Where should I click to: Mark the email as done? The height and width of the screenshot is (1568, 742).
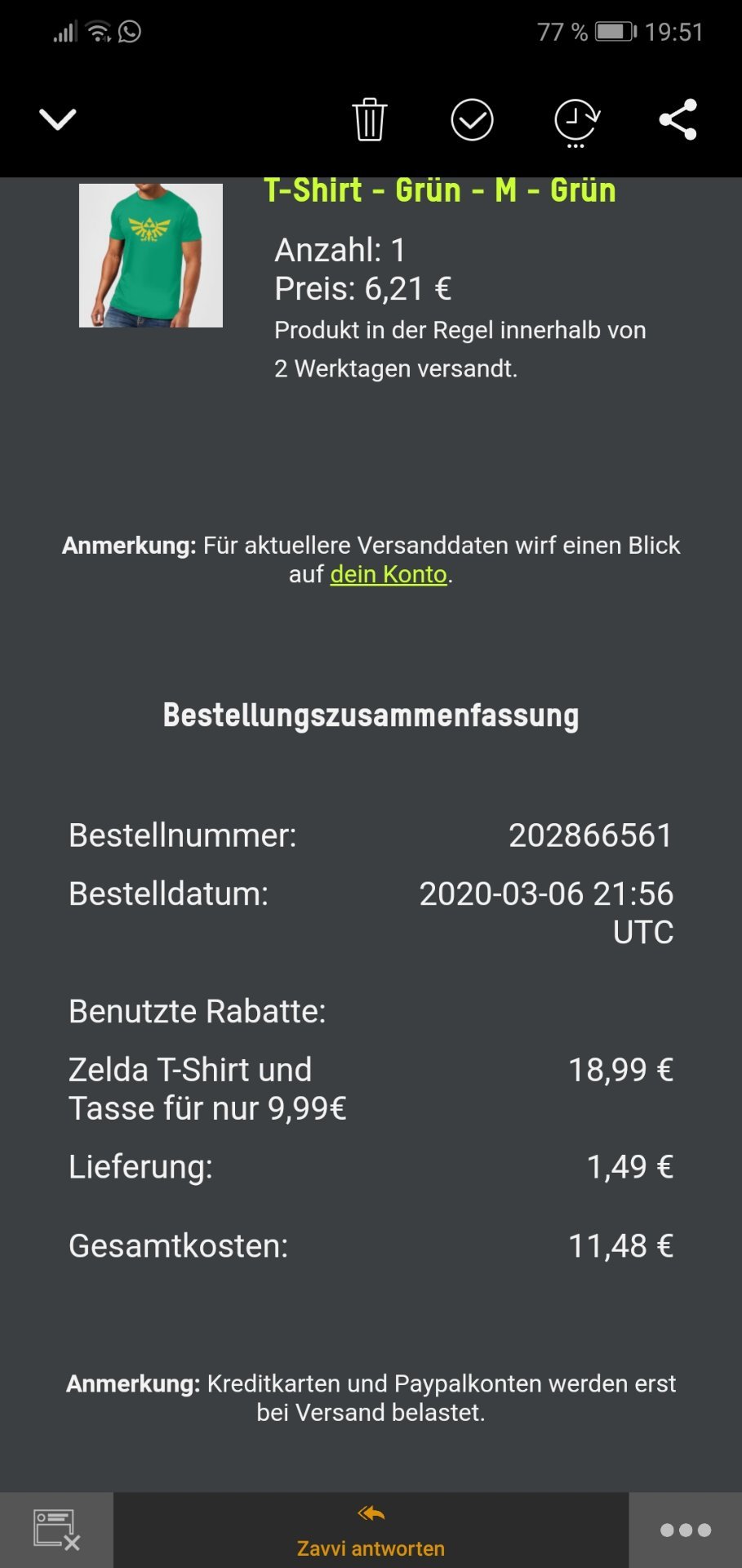(472, 120)
